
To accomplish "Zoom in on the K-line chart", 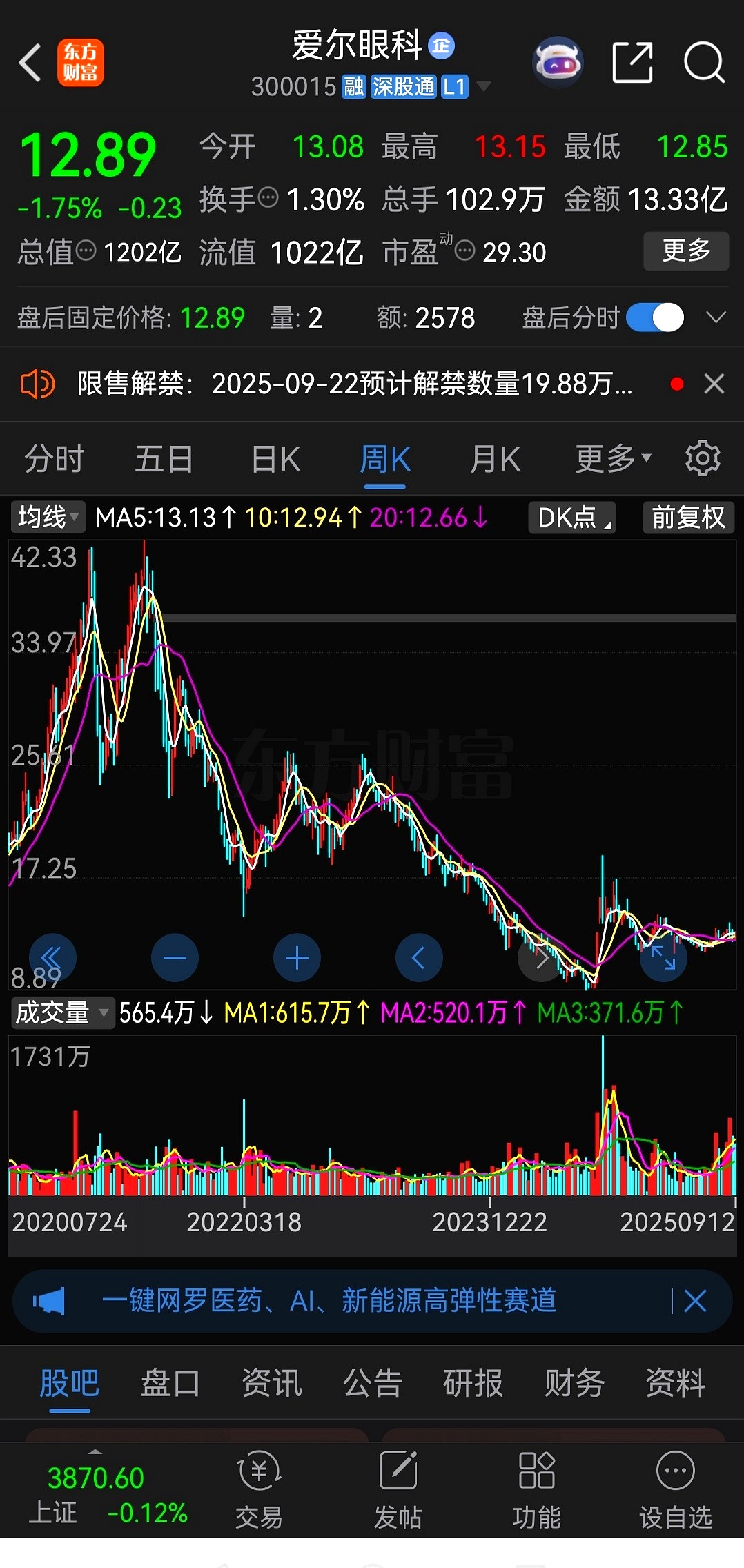I will coord(297,957).
